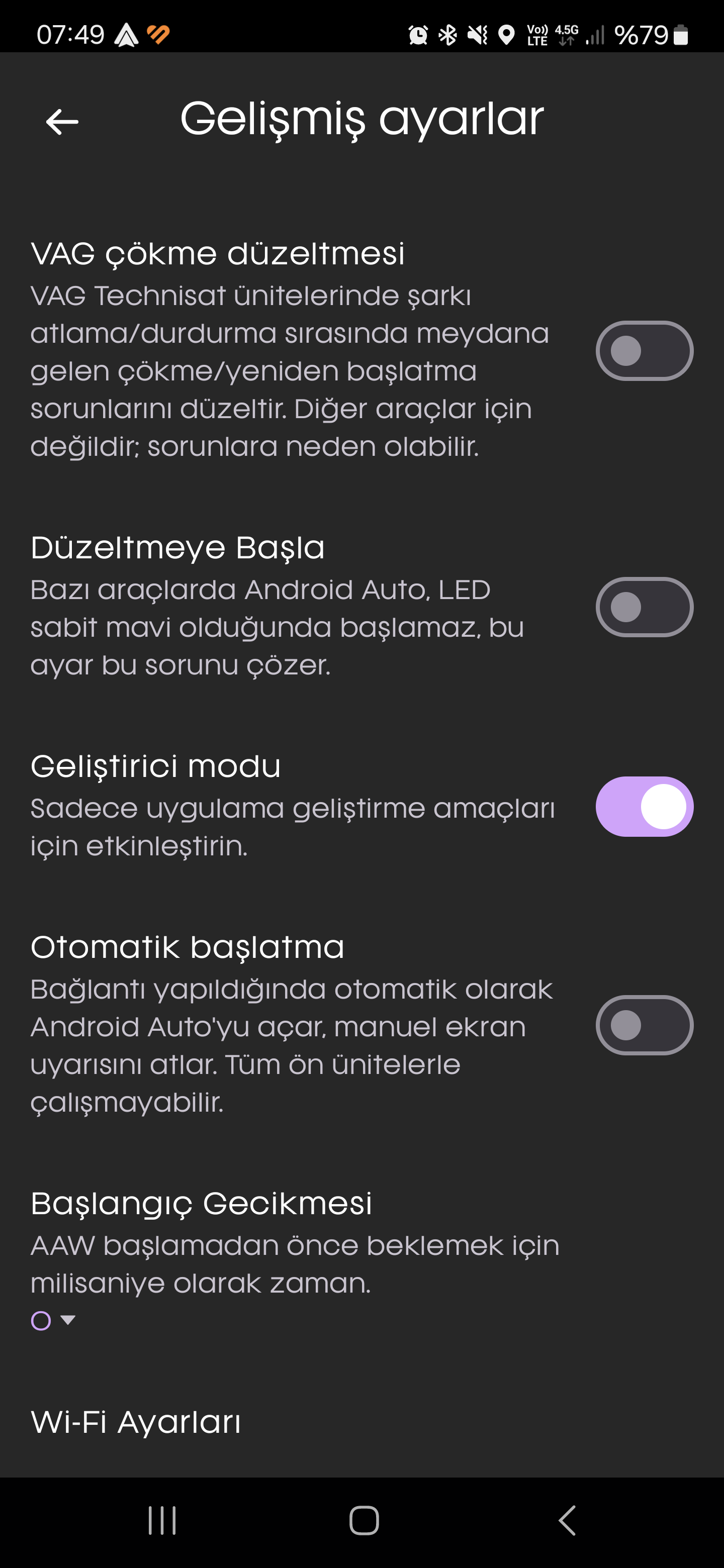
Task: Toggle Otomatik başlatma on
Action: tap(644, 1025)
